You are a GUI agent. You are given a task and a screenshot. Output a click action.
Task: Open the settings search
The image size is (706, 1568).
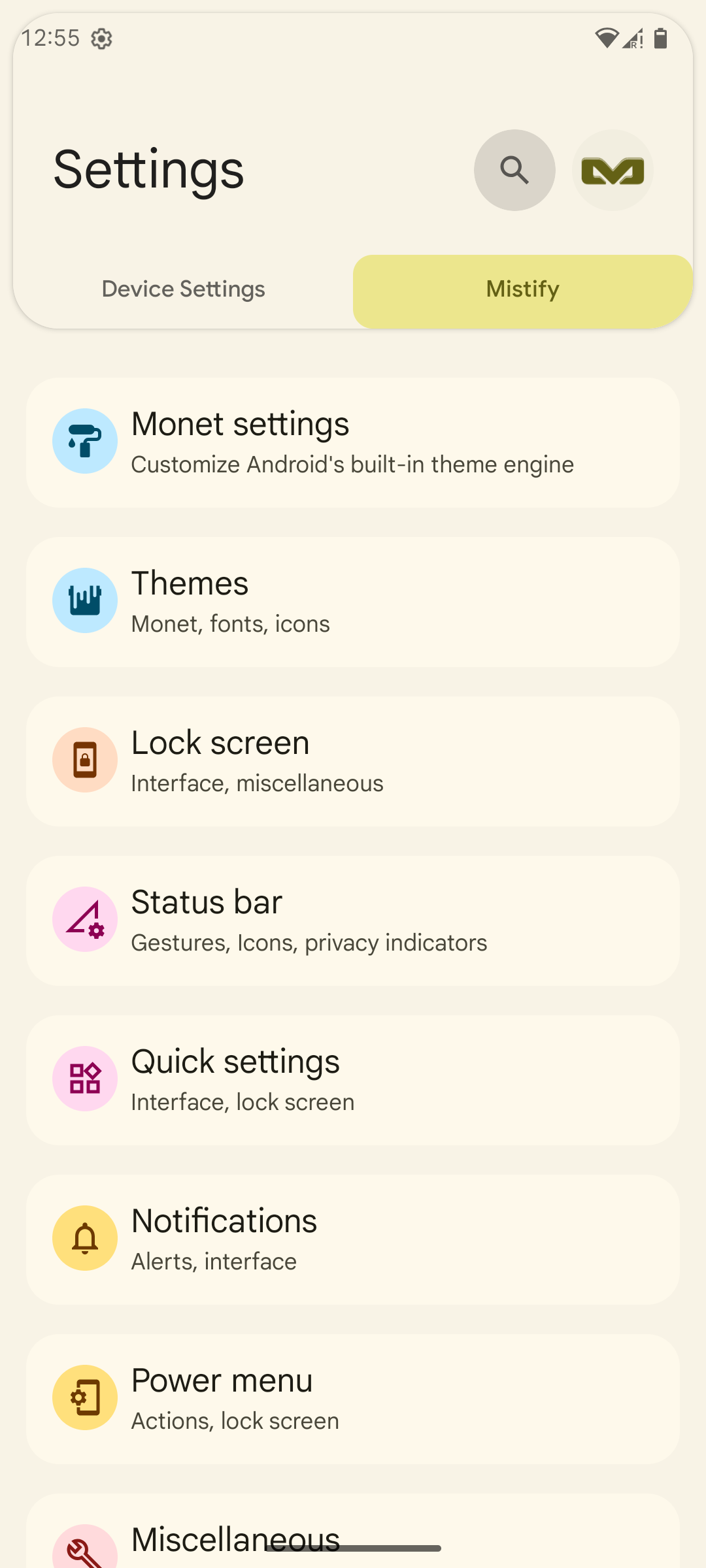tap(514, 170)
